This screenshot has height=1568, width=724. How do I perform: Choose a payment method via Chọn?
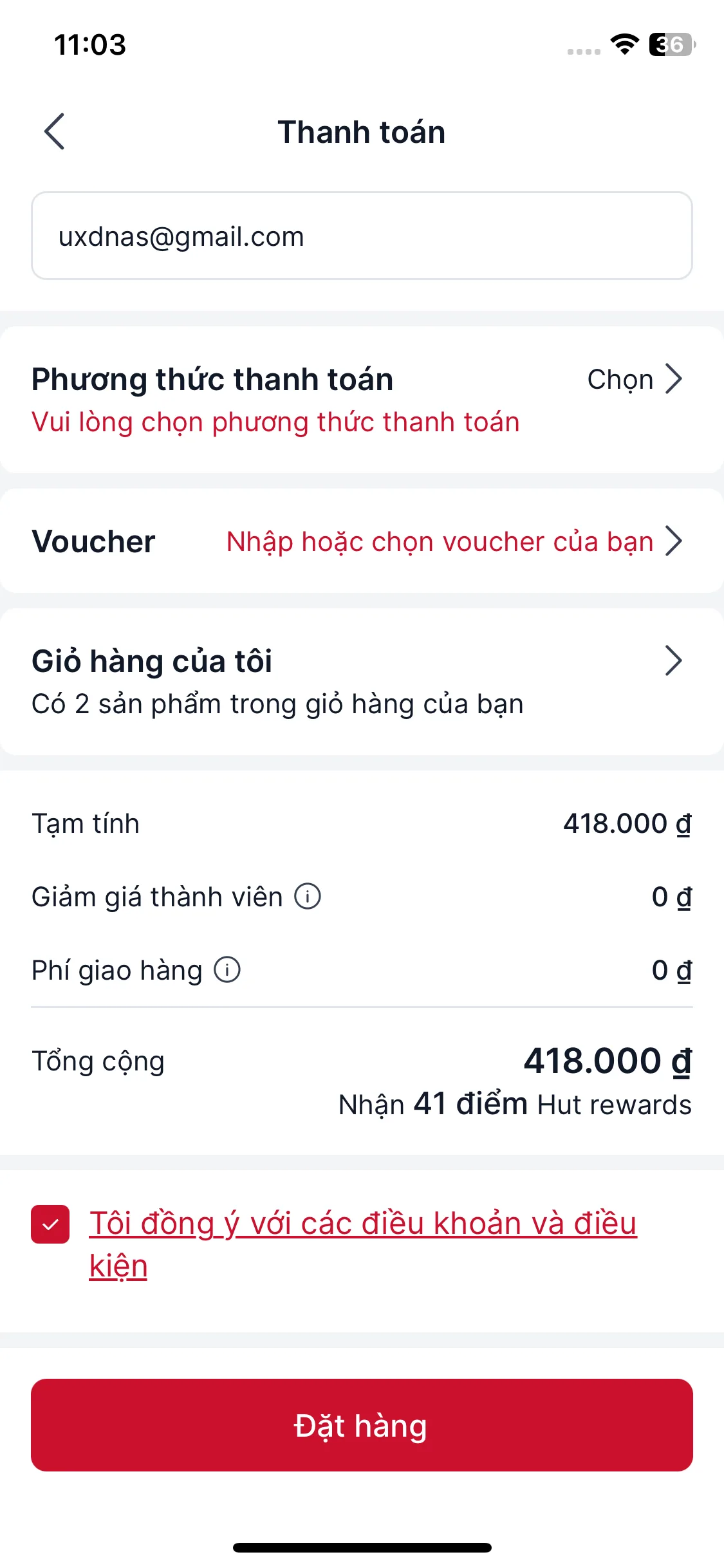click(x=634, y=379)
